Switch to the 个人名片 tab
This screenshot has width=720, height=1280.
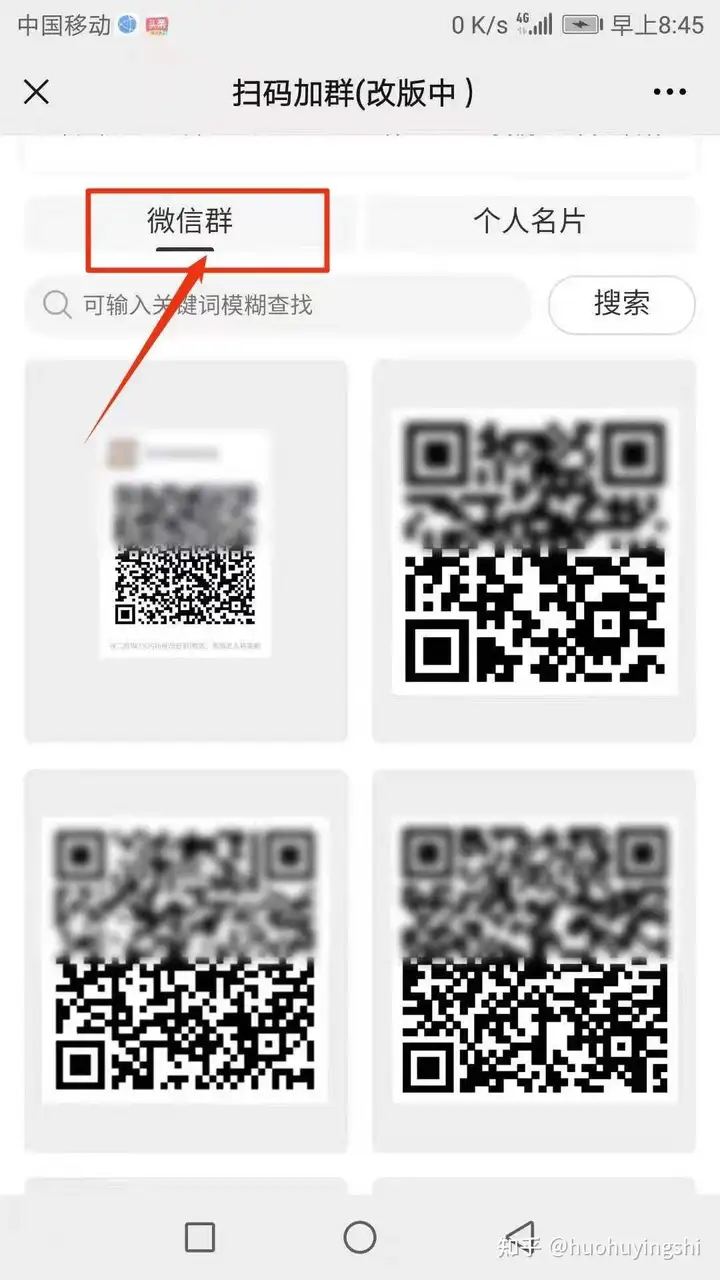click(529, 221)
